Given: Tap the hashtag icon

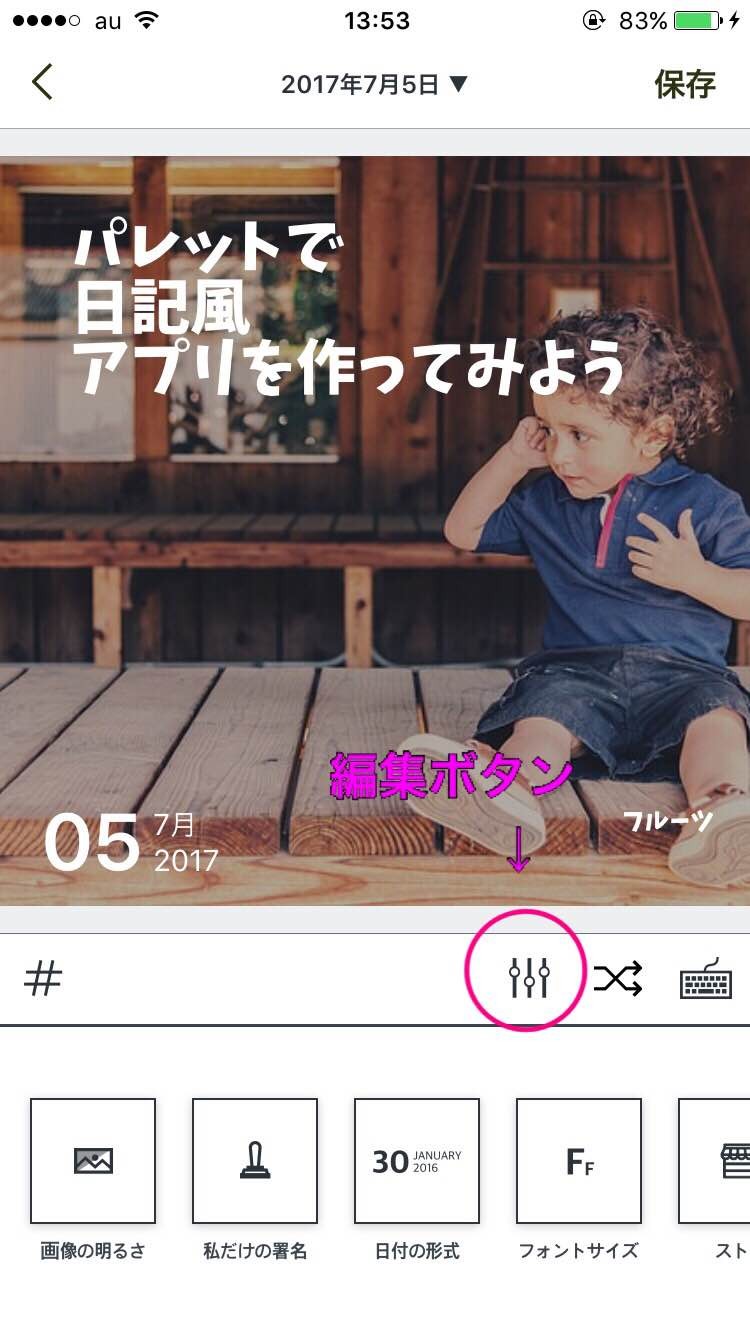Looking at the screenshot, I should 43,980.
